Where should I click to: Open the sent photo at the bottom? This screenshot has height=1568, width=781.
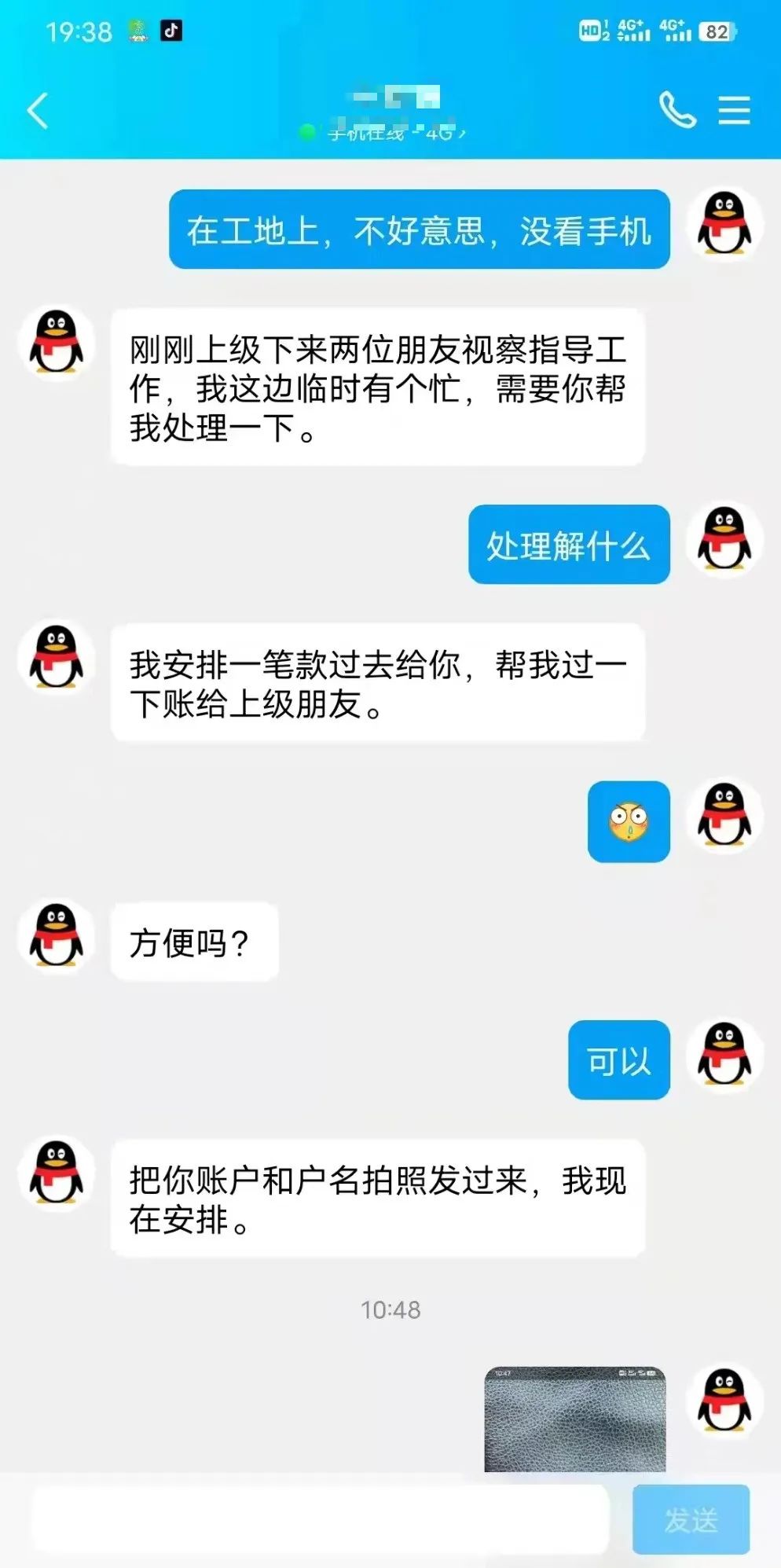(x=574, y=1419)
